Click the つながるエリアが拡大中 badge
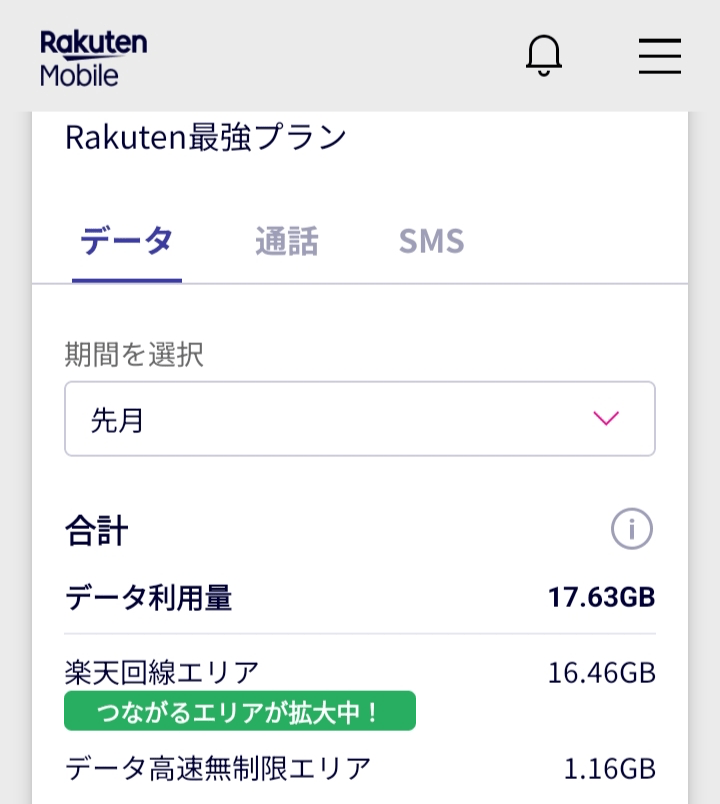The image size is (720, 804). (240, 710)
